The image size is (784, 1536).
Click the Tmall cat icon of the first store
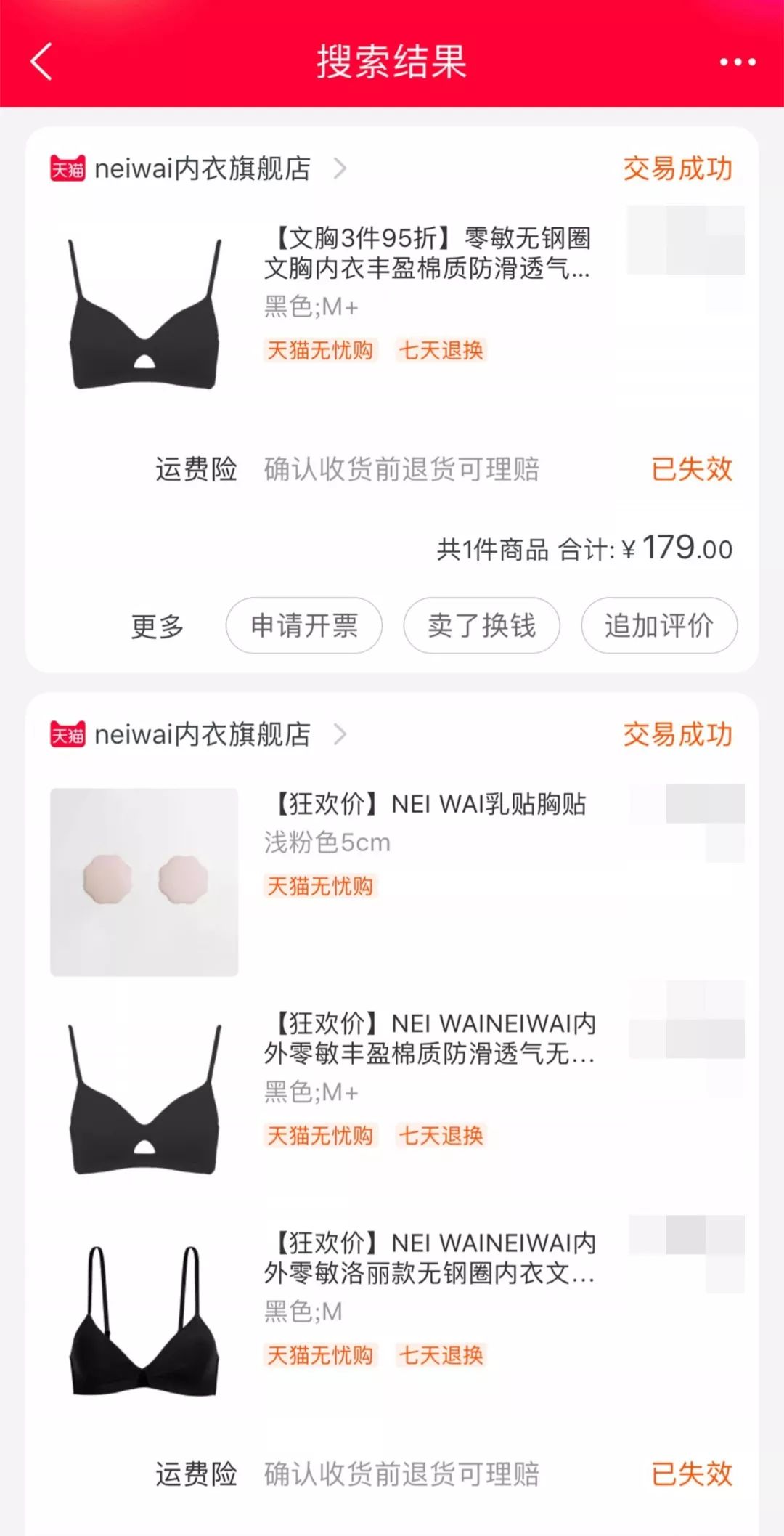pos(68,168)
